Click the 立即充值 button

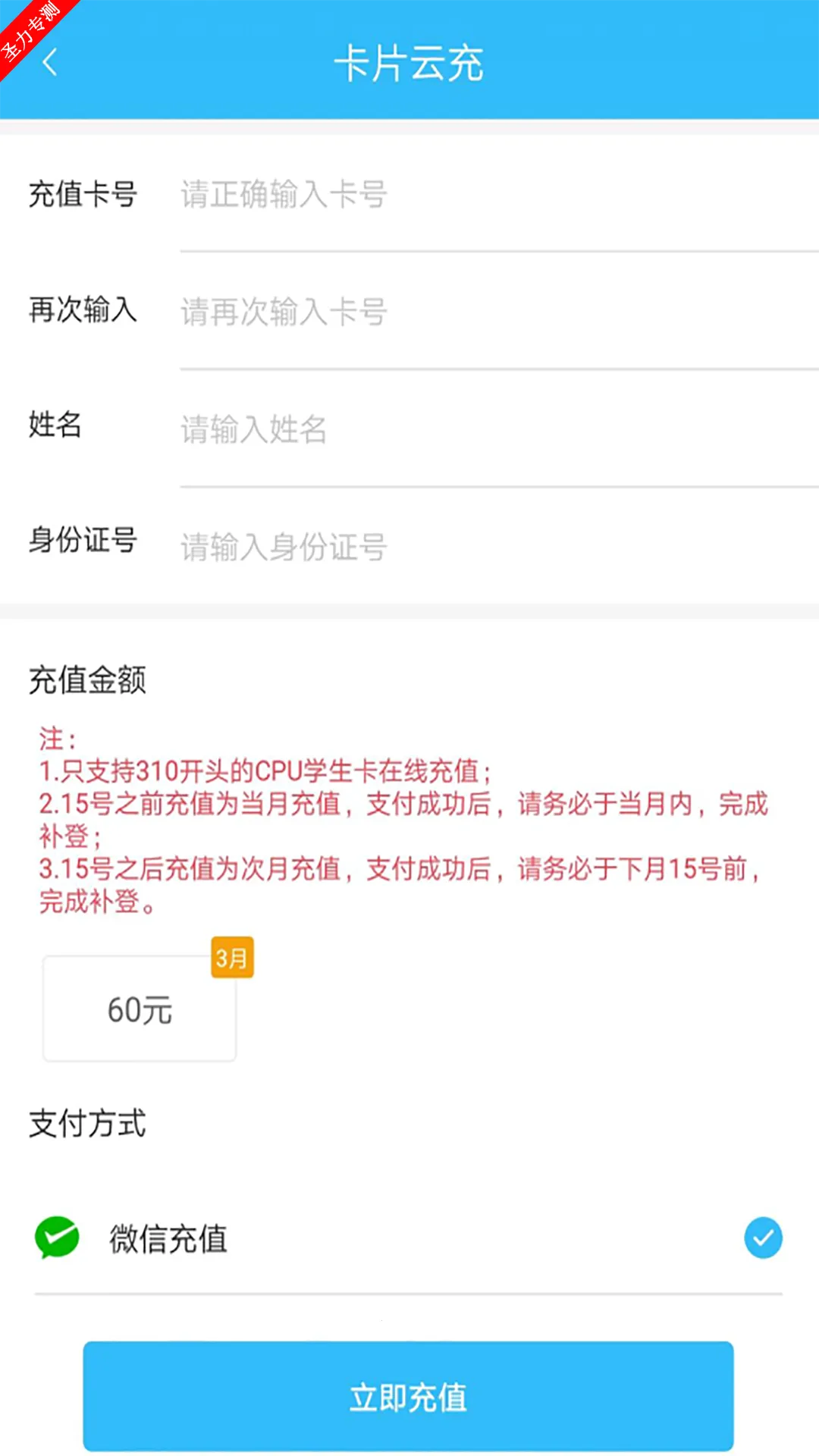409,1398
